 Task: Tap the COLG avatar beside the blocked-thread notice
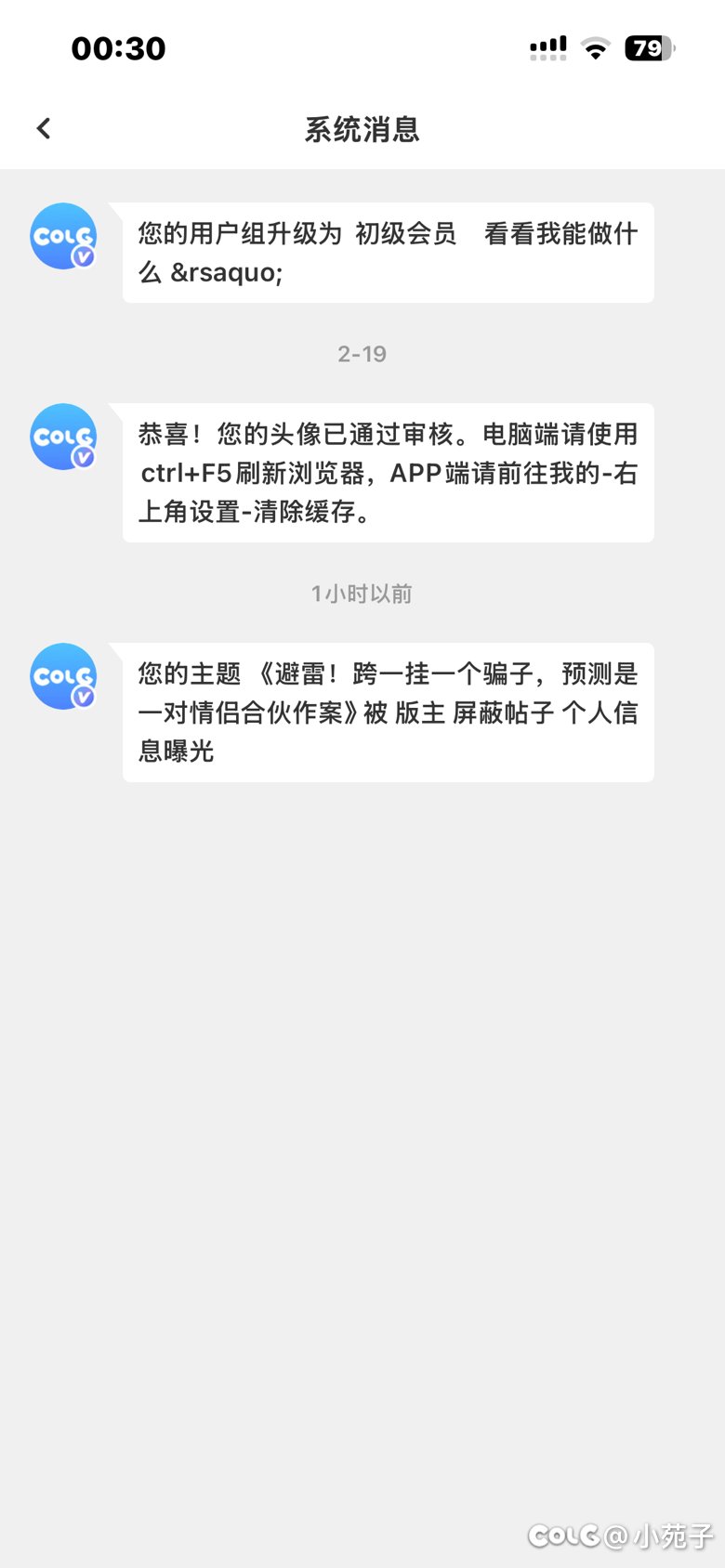(63, 677)
